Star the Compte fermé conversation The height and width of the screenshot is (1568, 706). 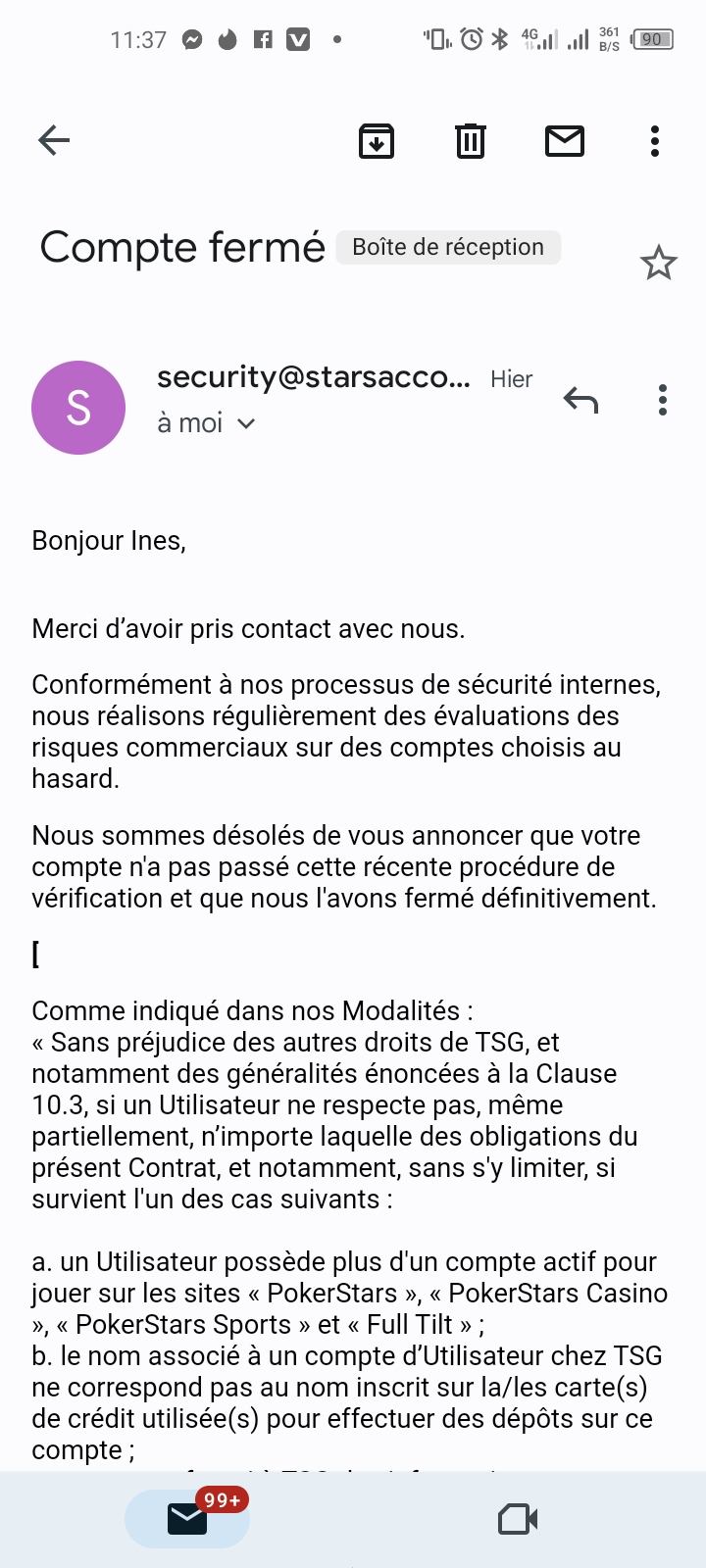point(659,262)
